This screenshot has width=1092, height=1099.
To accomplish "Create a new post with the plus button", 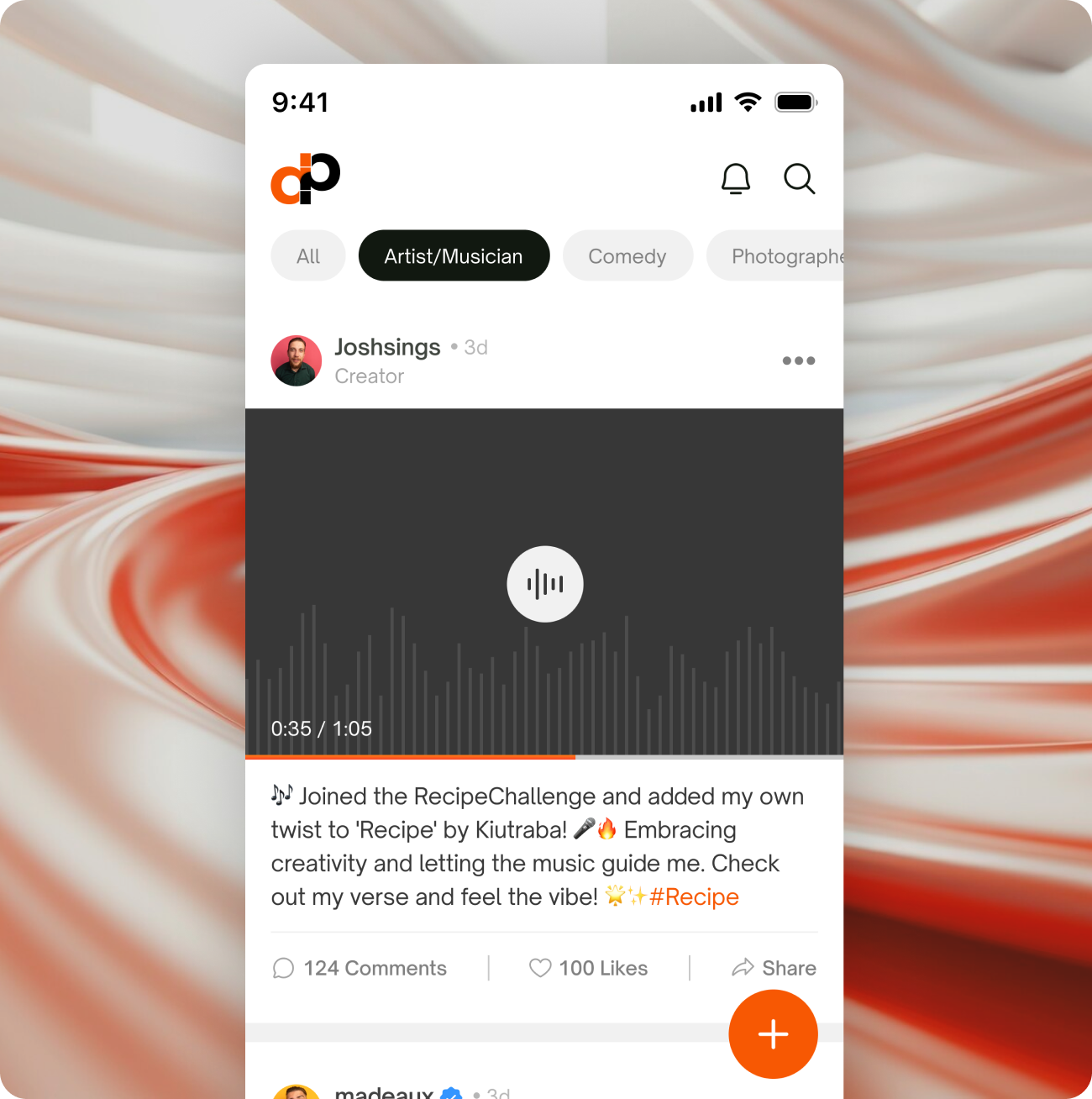I will [773, 1033].
